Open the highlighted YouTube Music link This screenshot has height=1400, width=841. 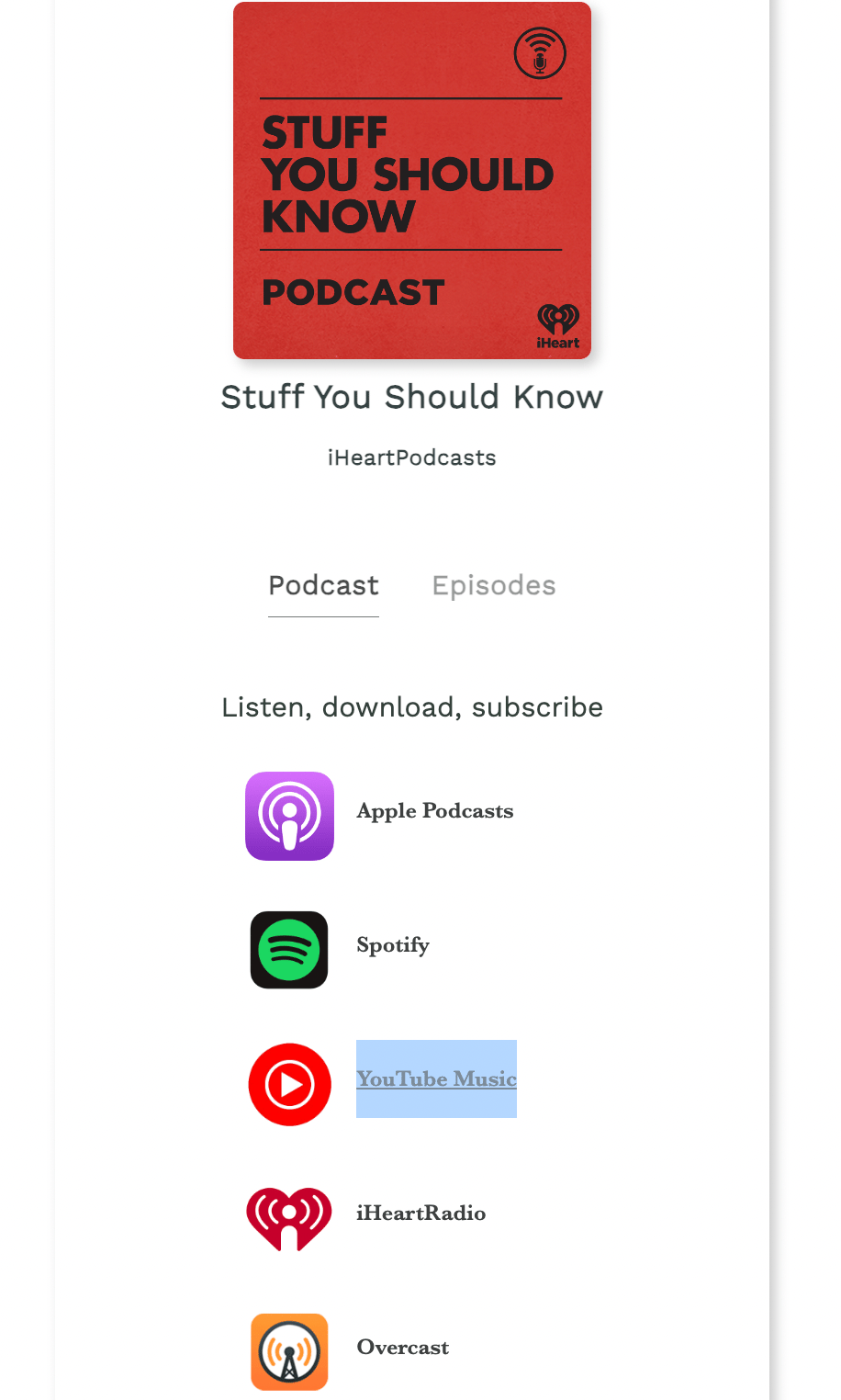click(x=436, y=1079)
